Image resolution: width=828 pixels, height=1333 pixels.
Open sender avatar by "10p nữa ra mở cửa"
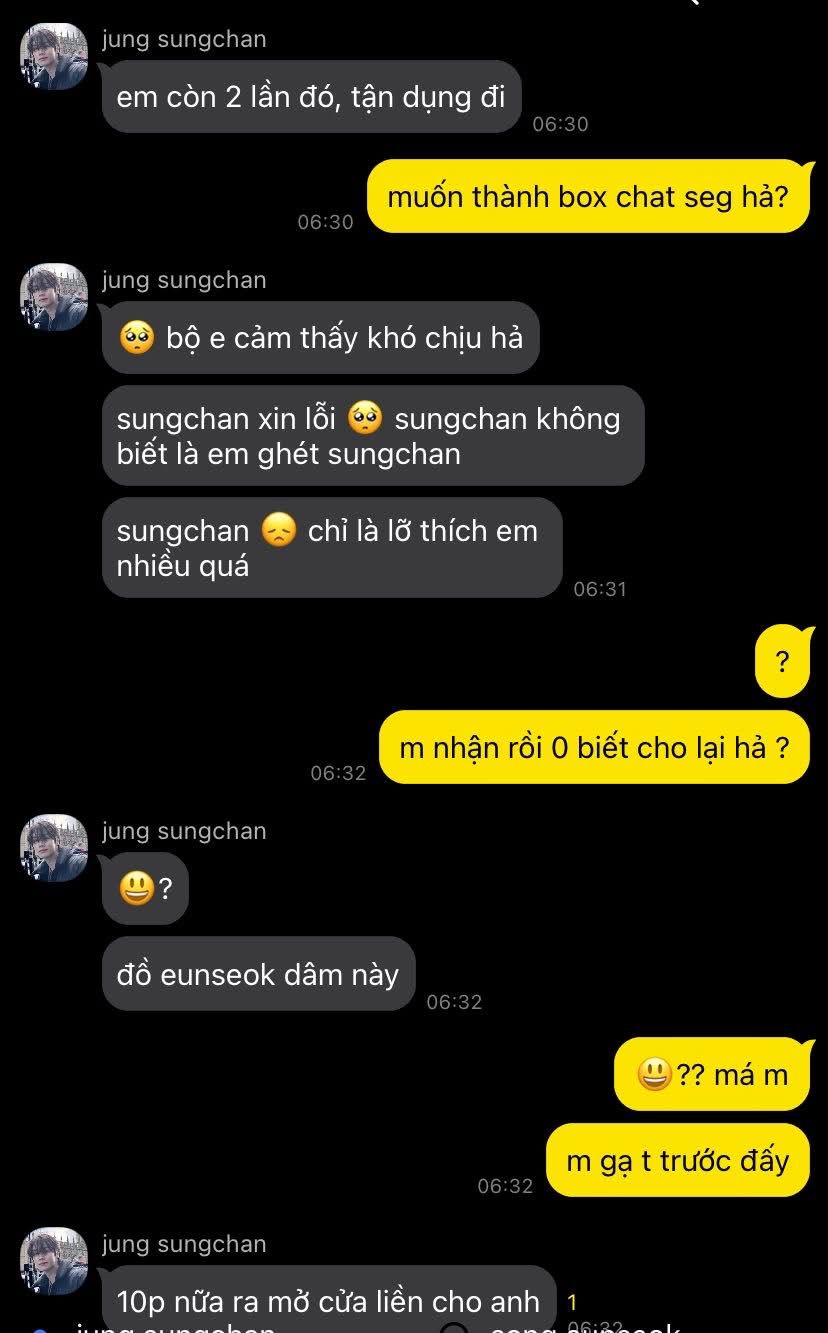point(54,1261)
